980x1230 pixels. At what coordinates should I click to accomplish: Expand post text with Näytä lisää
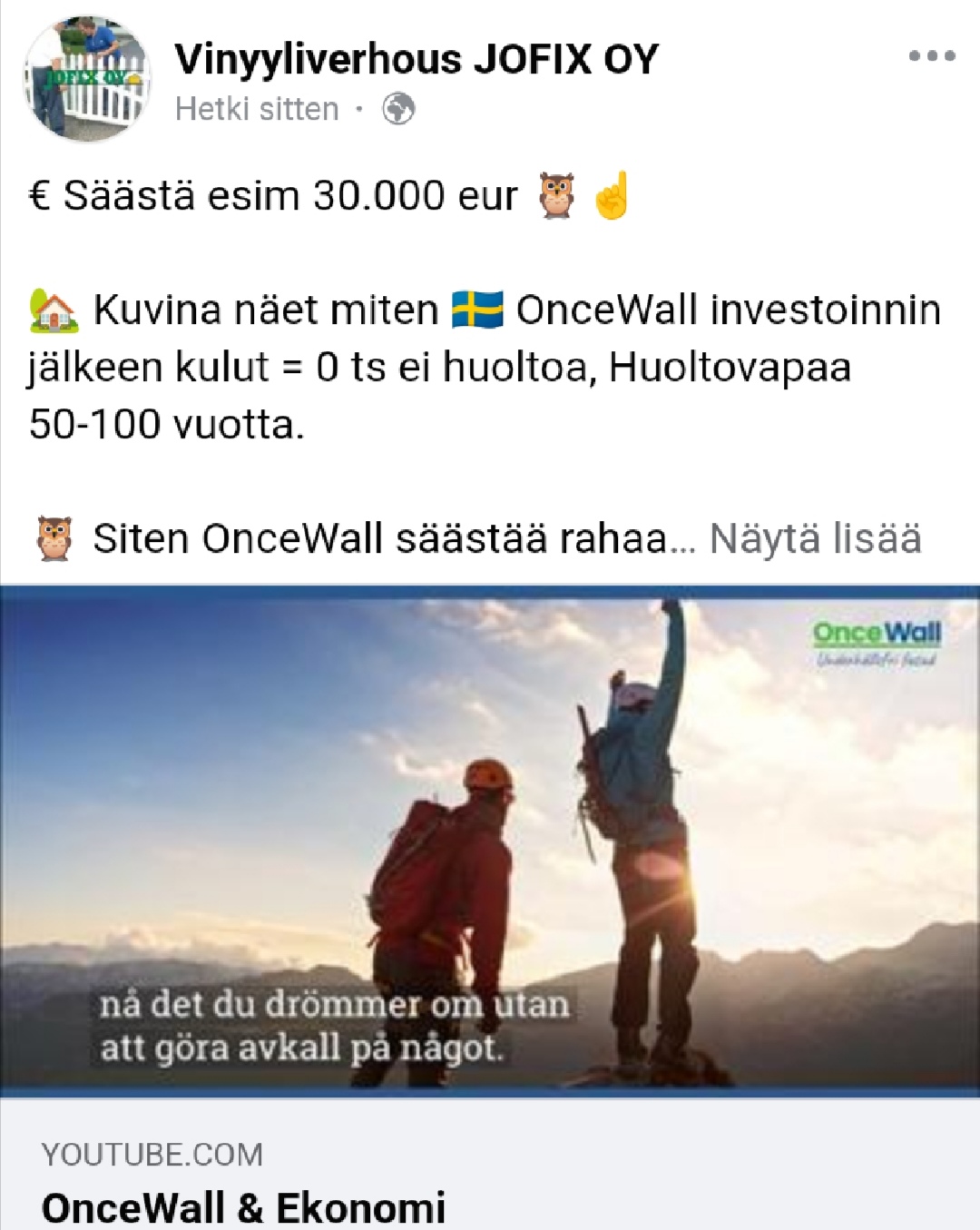(x=815, y=538)
